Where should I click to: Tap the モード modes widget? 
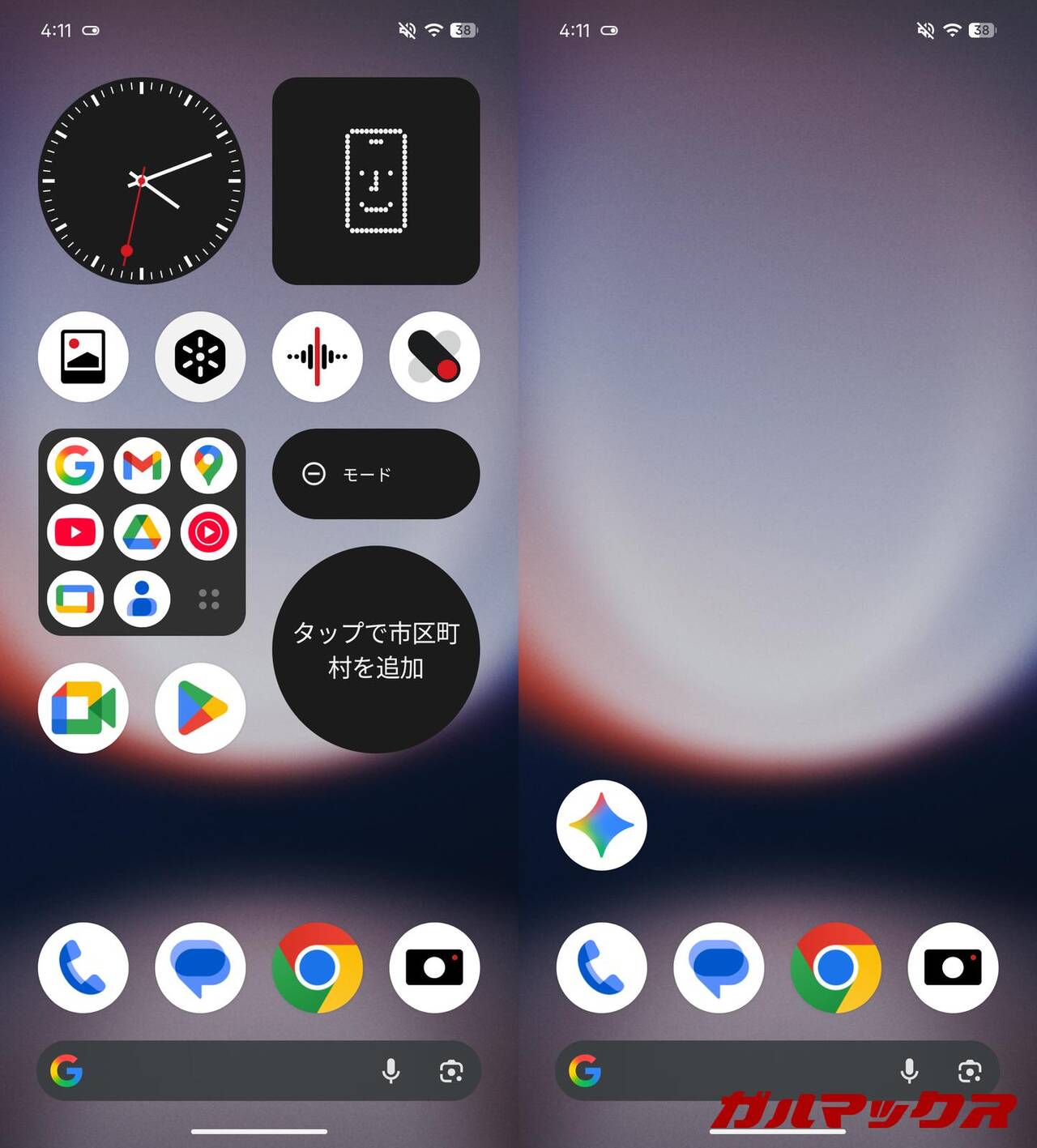click(376, 474)
